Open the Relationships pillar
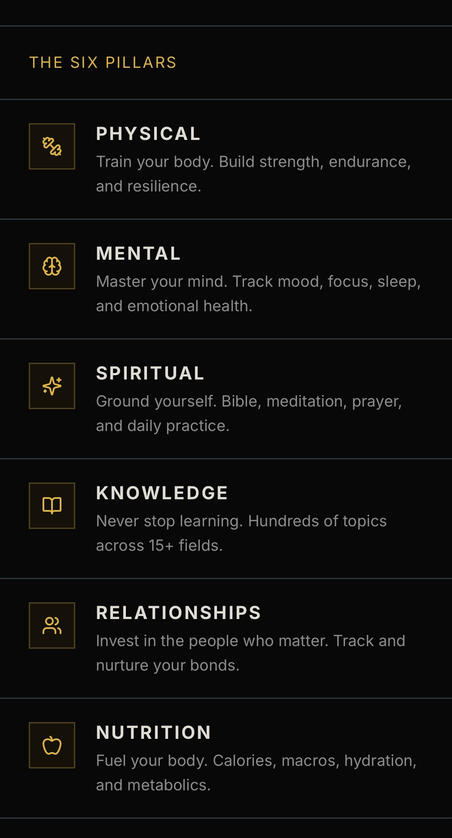The width and height of the screenshot is (452, 838). [x=226, y=638]
